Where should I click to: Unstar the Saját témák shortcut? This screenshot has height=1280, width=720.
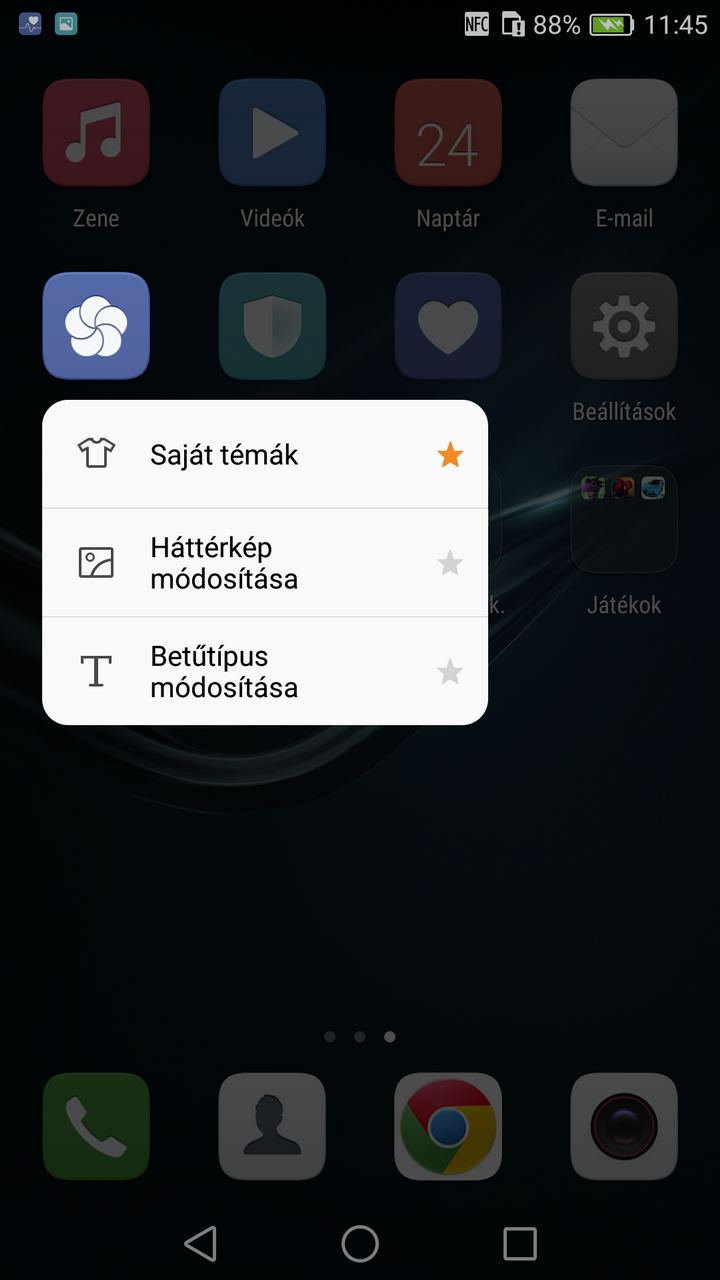450,456
